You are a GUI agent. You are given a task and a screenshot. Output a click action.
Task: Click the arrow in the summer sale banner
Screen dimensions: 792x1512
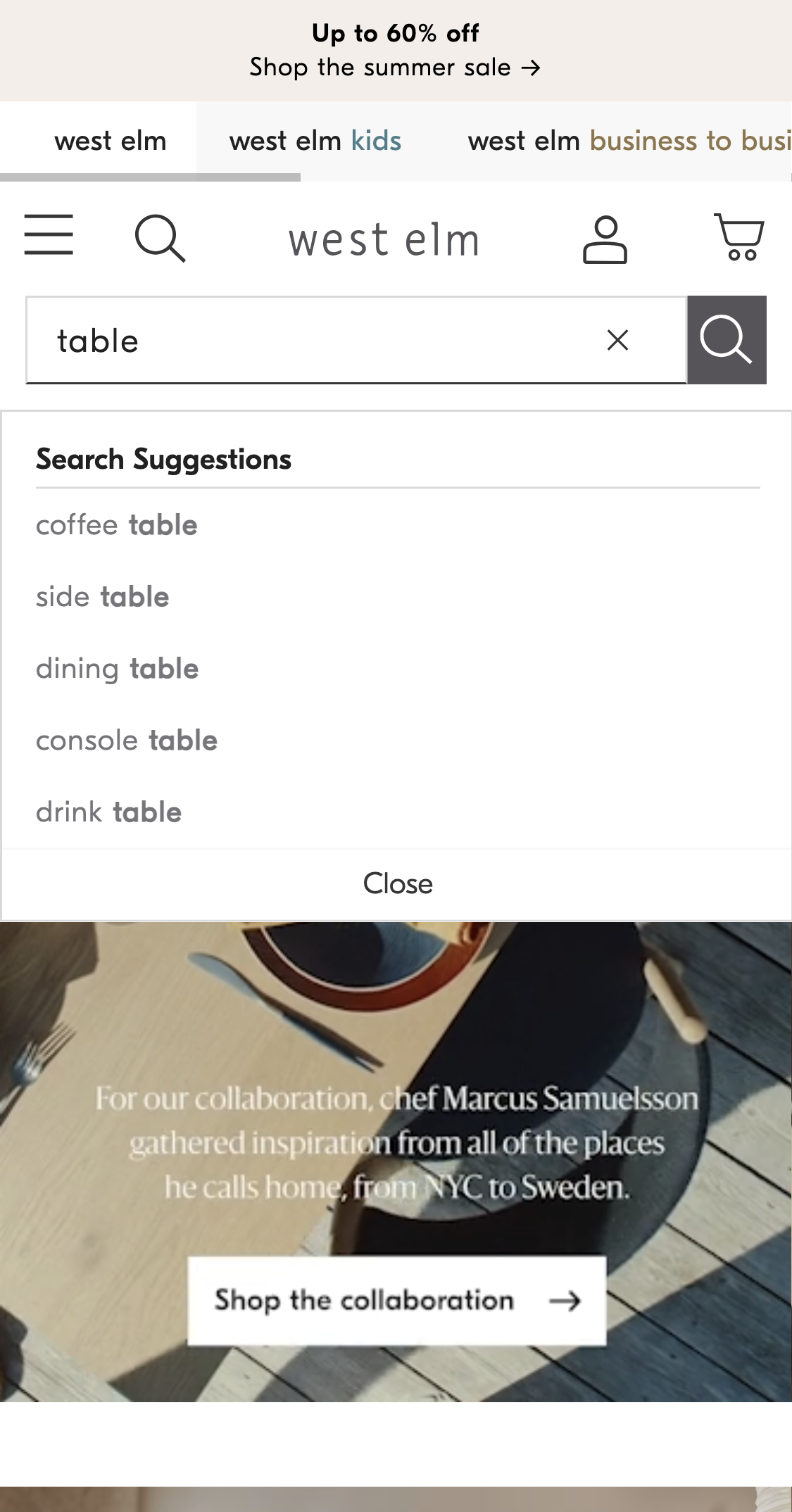coord(534,68)
